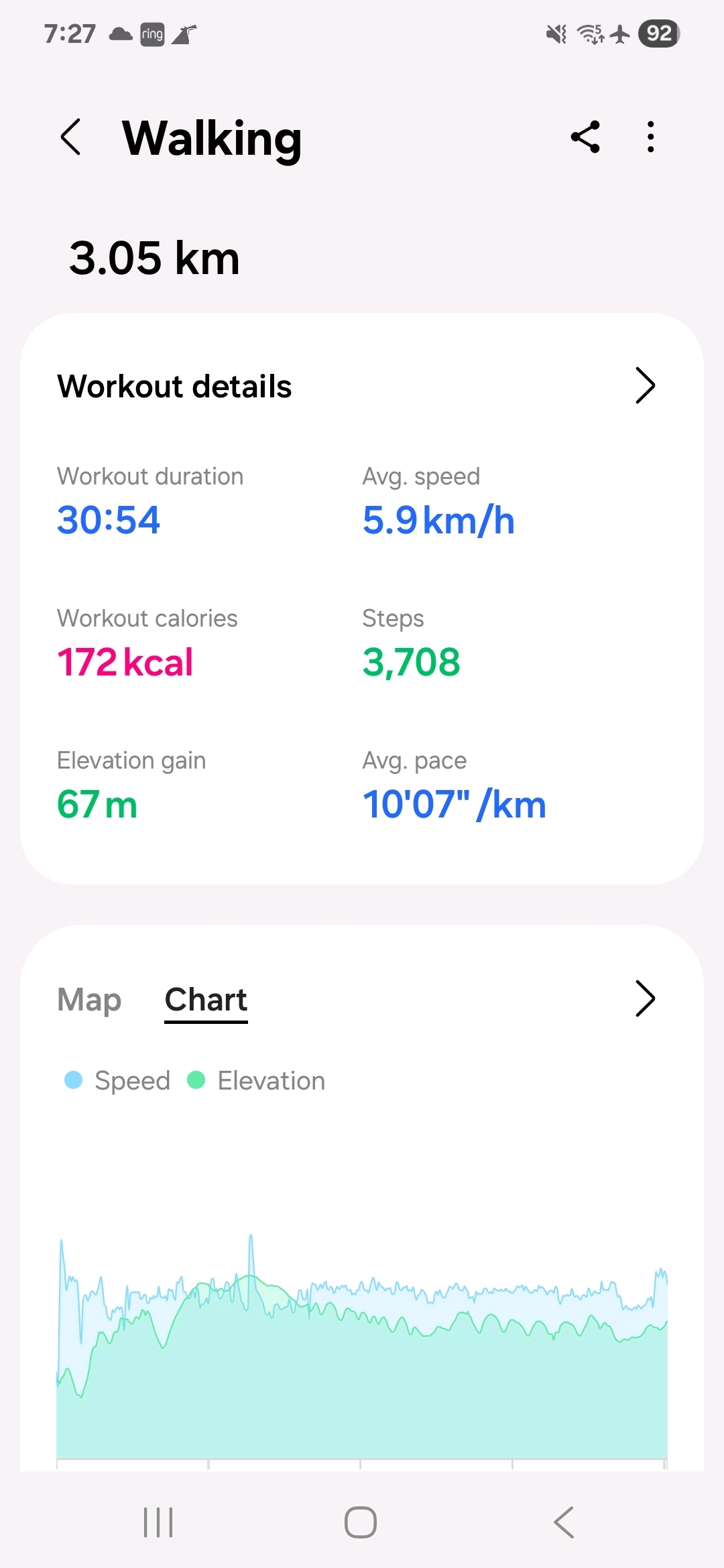This screenshot has height=1568, width=724.
Task: Open the more options menu
Action: pyautogui.click(x=650, y=137)
